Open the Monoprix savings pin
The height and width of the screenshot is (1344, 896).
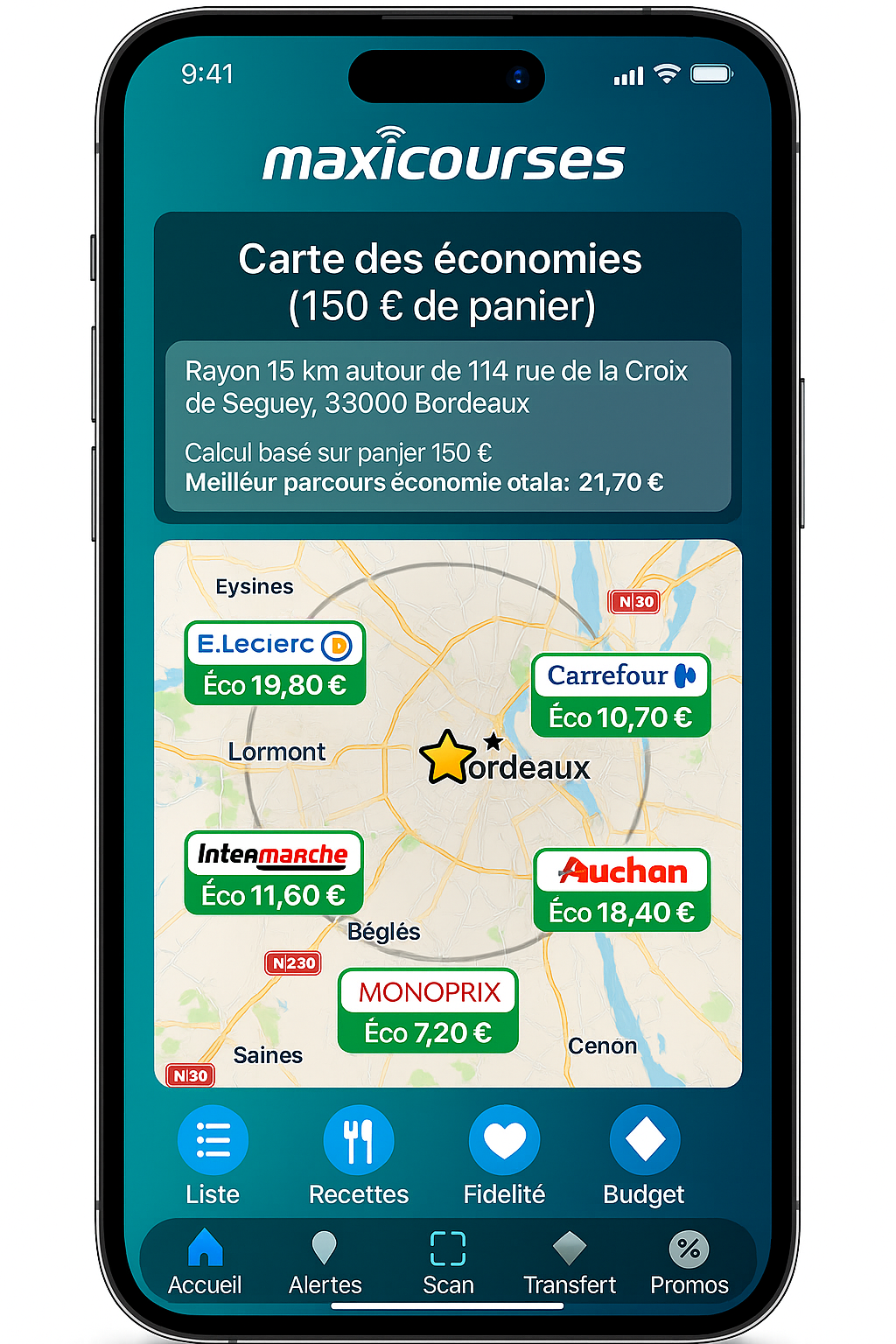click(x=428, y=1011)
